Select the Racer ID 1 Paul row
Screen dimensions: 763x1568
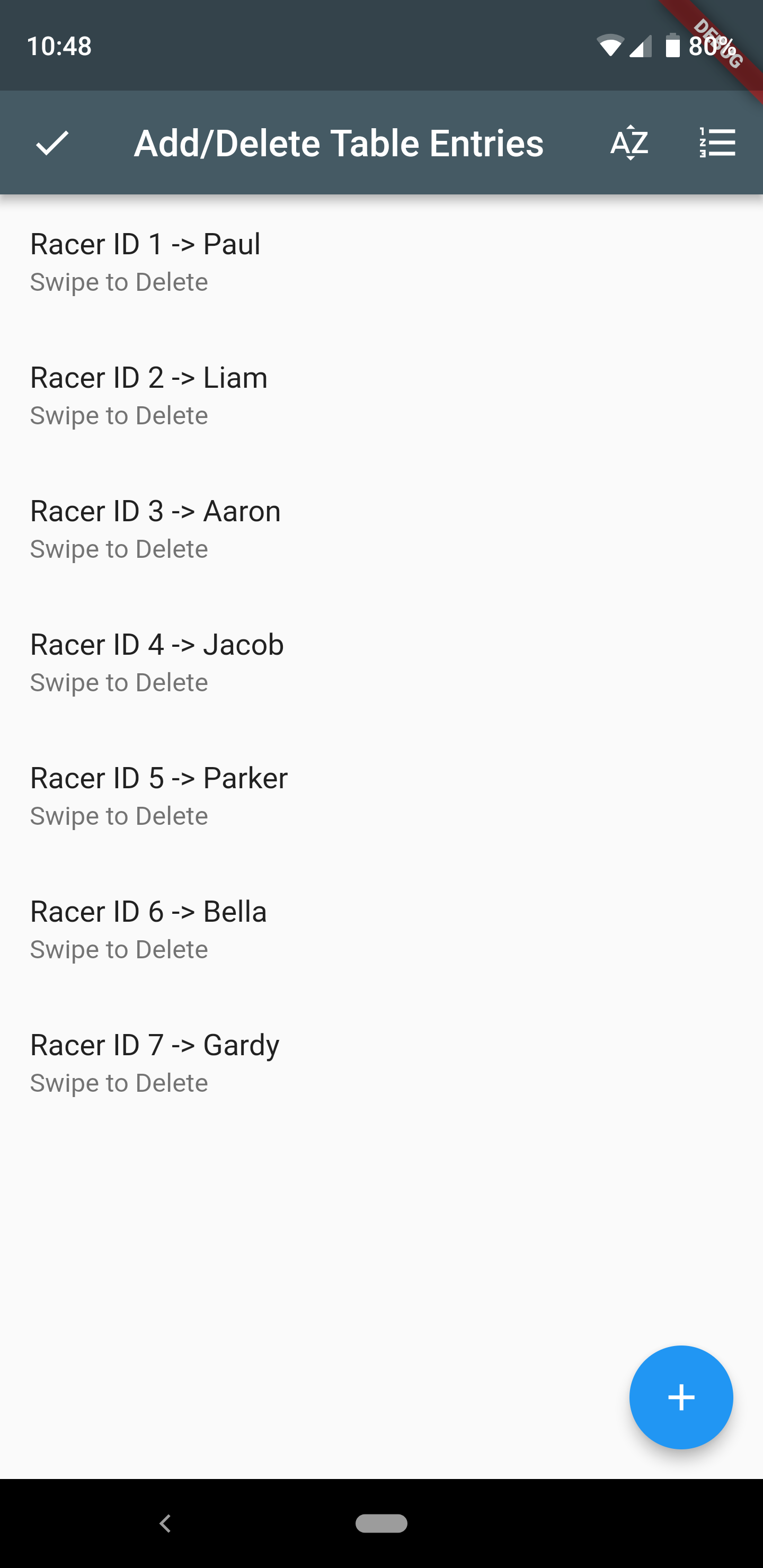coord(381,262)
